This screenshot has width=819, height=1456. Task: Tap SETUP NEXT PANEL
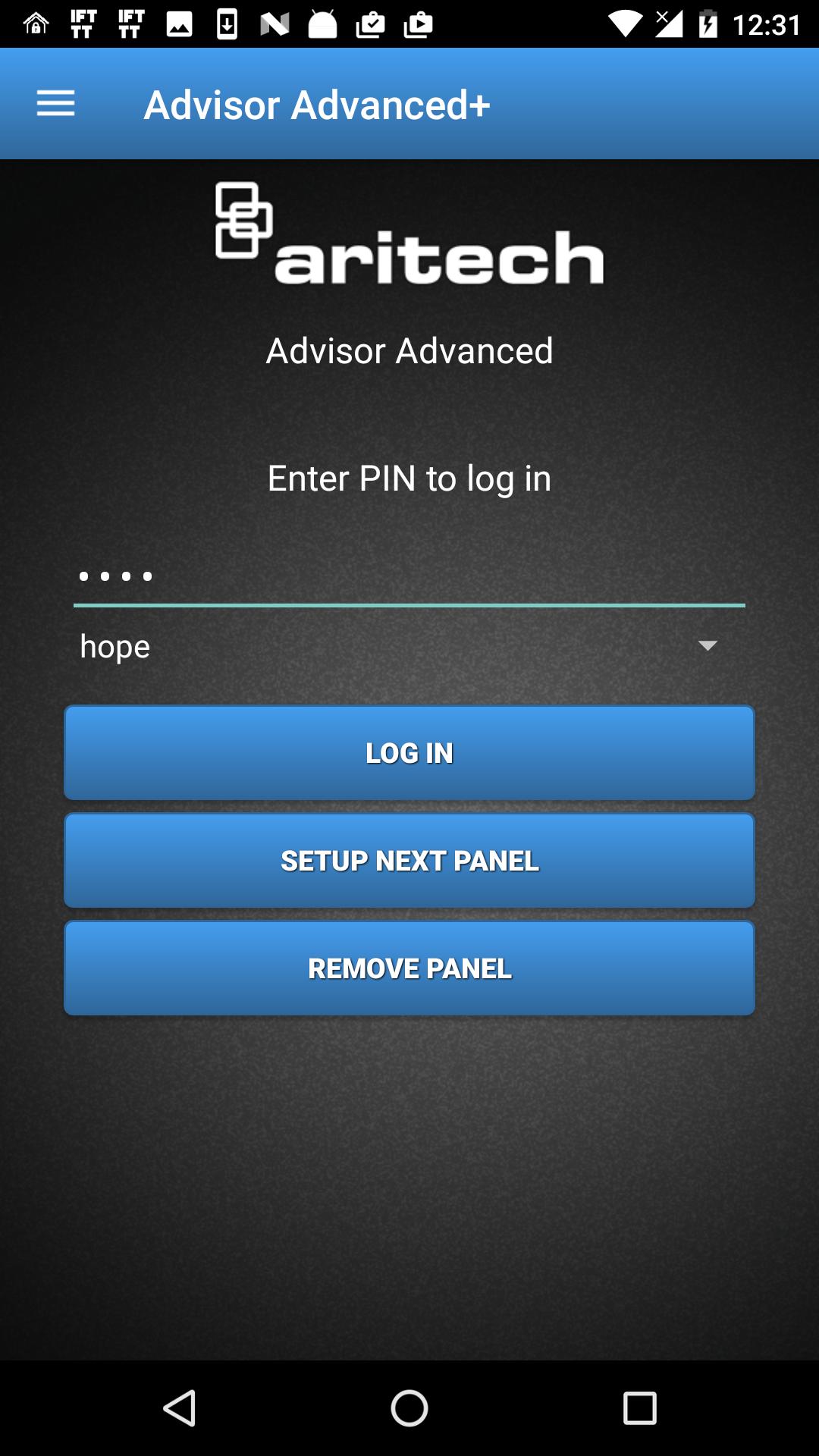click(409, 861)
